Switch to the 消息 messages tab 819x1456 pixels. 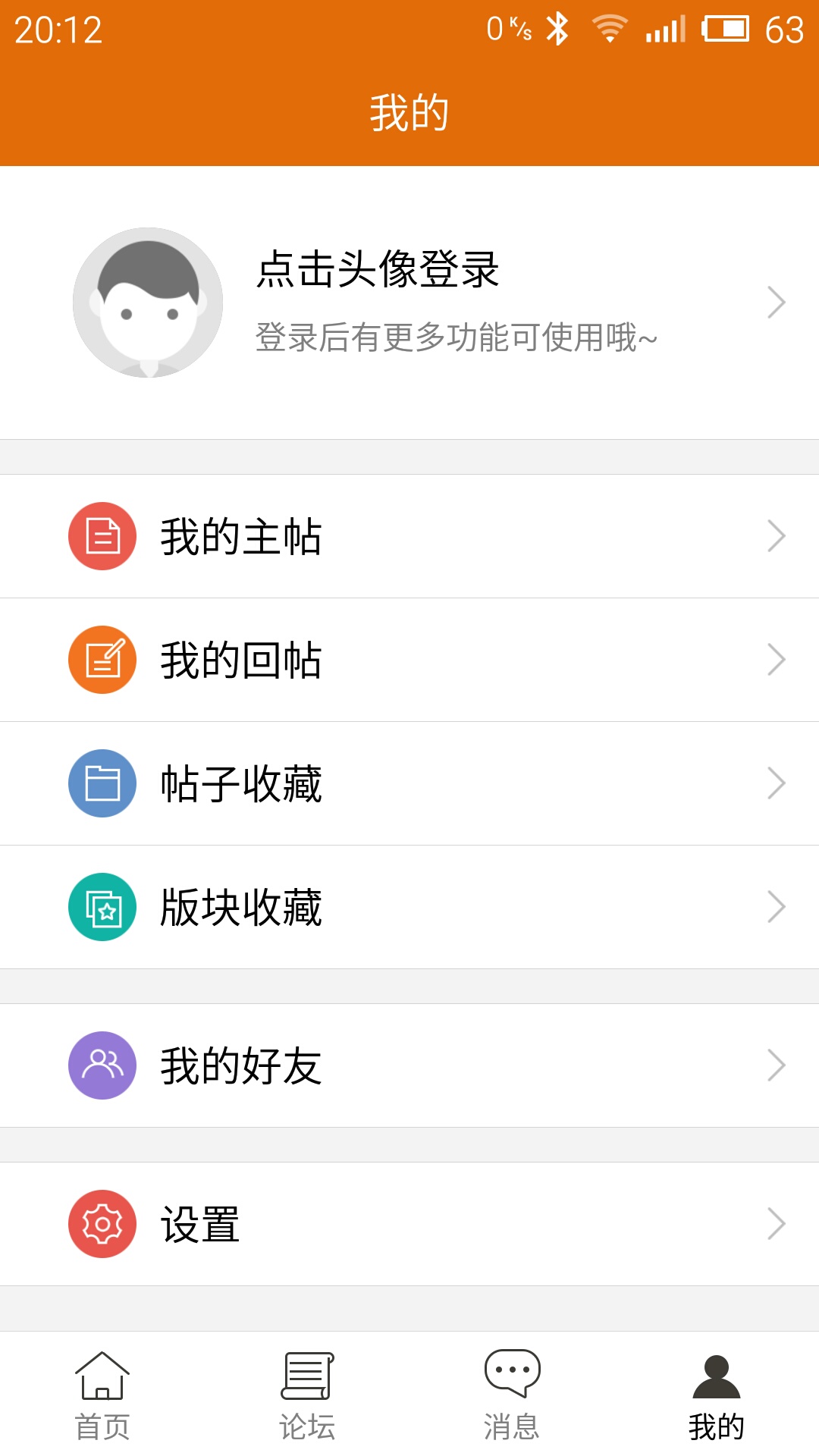tap(512, 1395)
